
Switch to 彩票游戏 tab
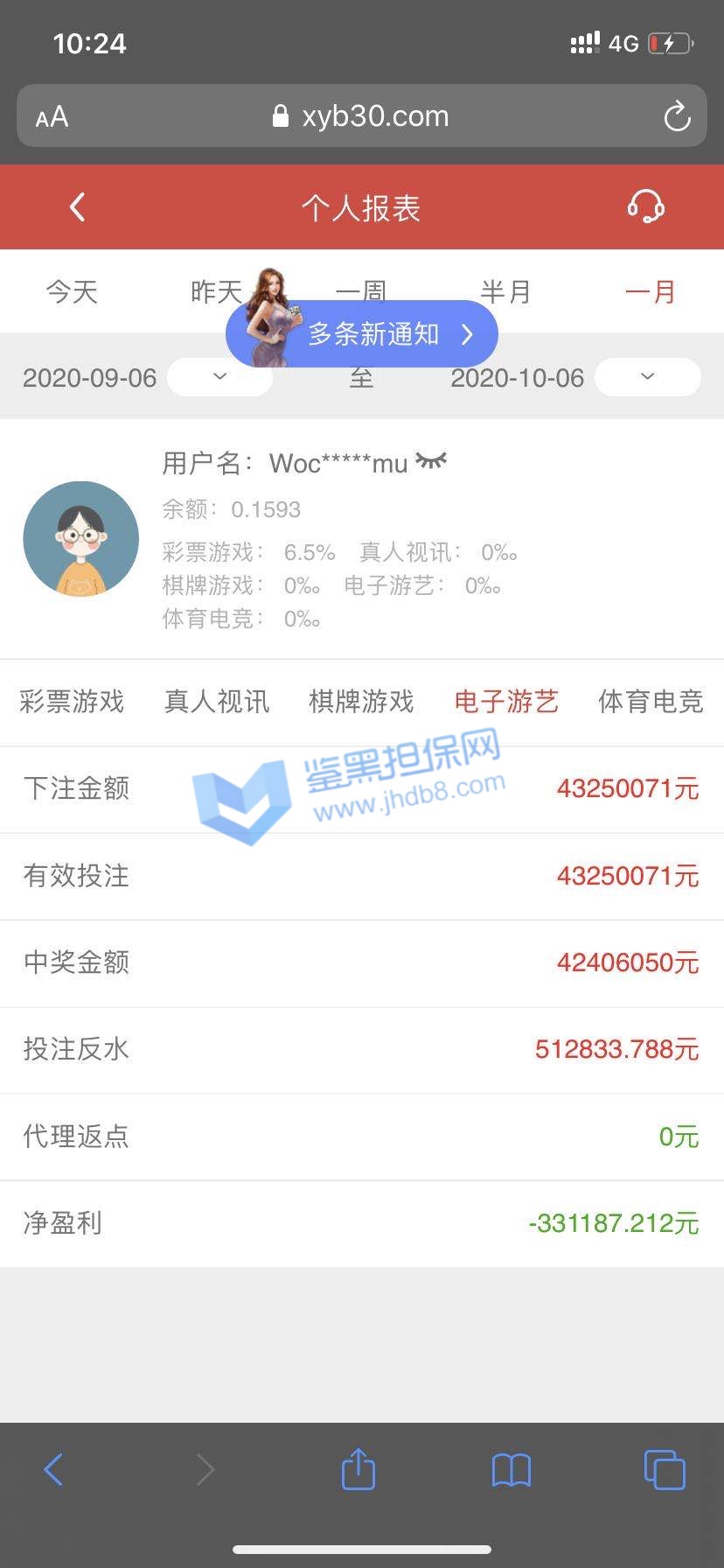tap(72, 702)
